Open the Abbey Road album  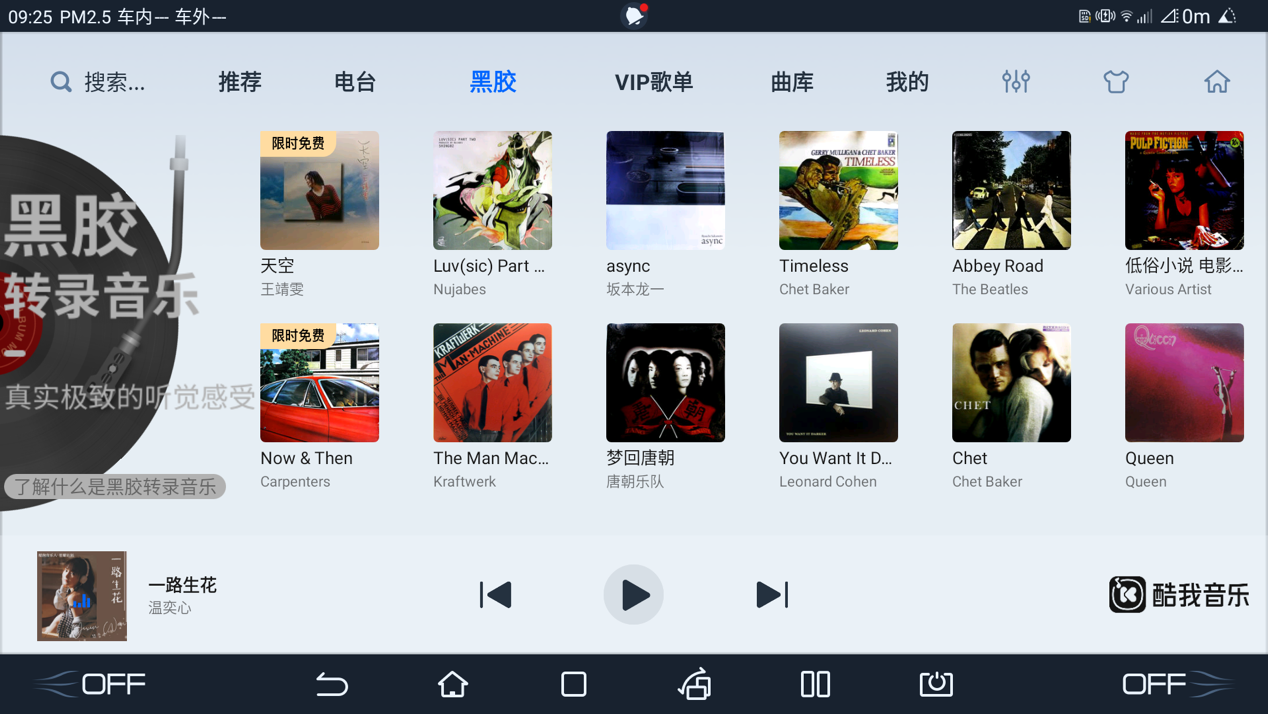(1011, 191)
